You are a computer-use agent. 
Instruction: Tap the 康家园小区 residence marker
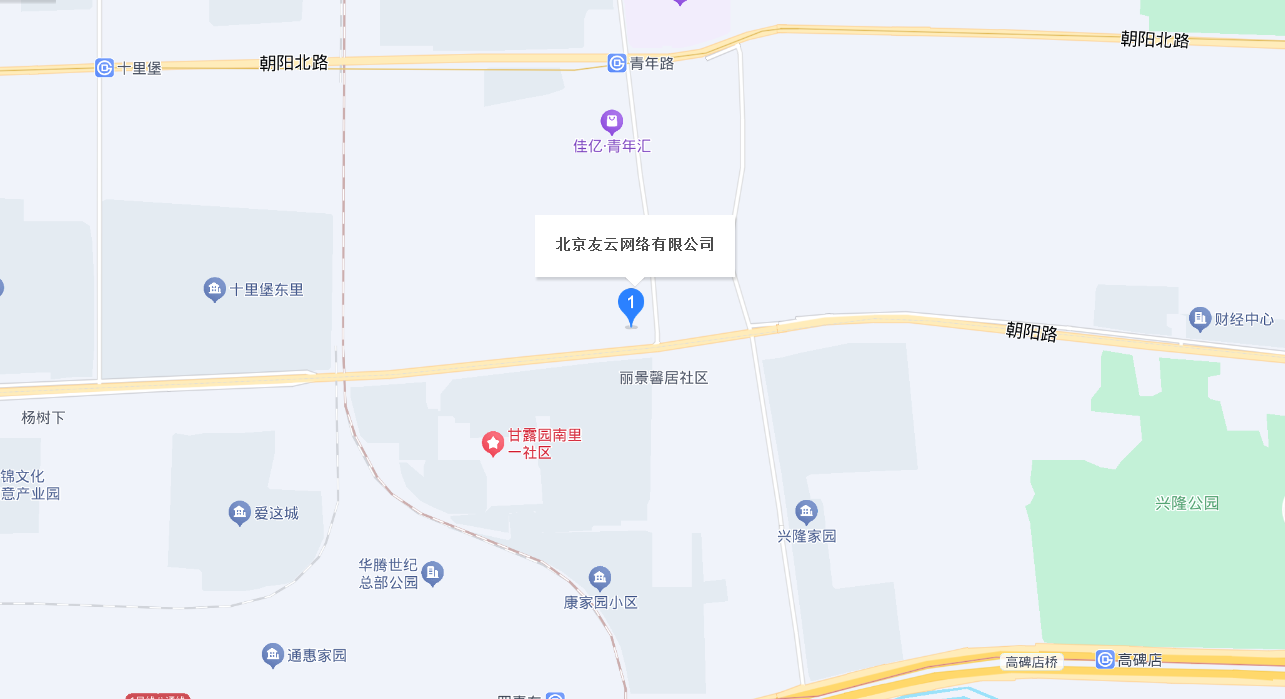(599, 578)
